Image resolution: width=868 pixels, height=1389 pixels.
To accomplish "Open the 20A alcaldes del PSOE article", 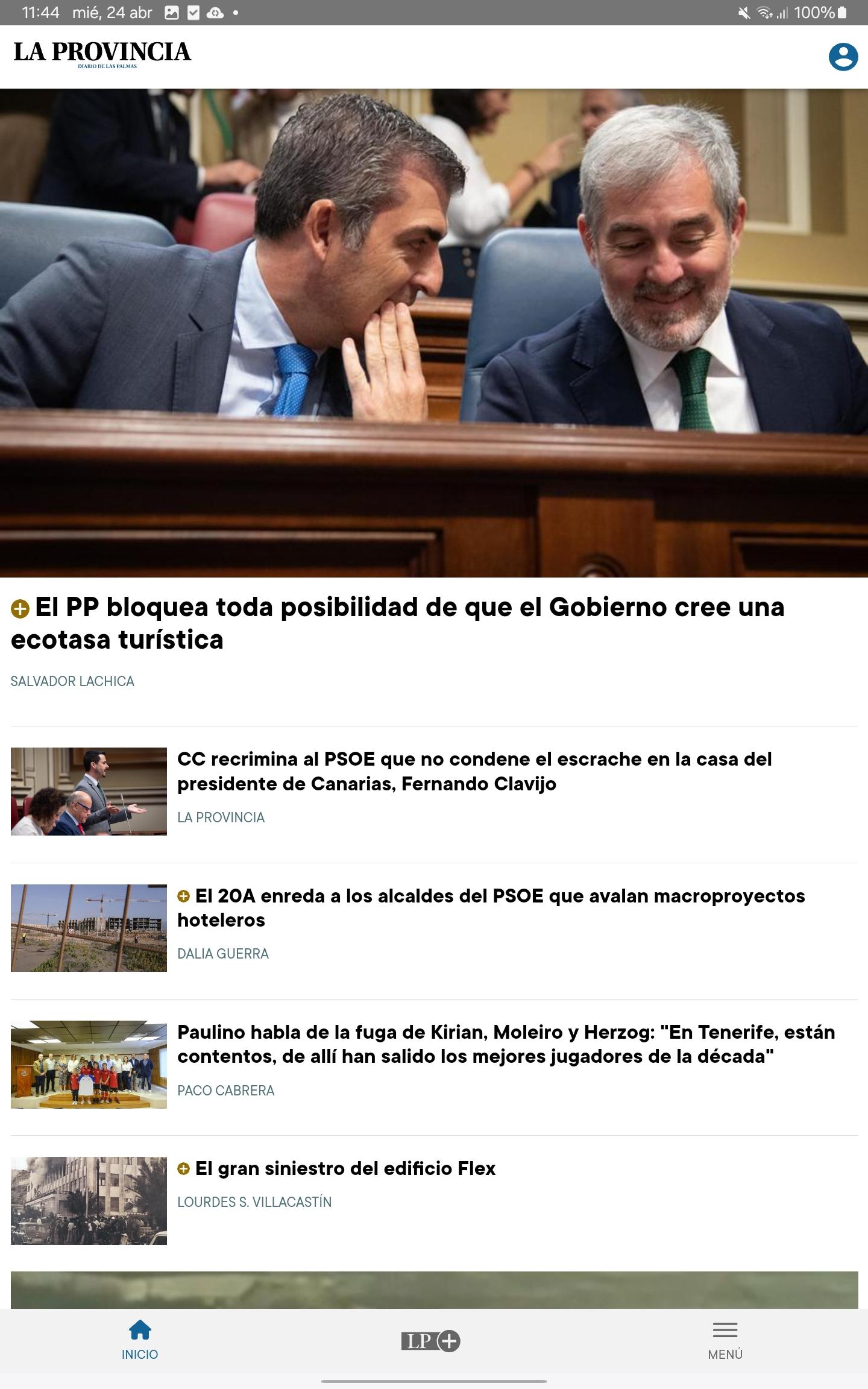I will [491, 908].
